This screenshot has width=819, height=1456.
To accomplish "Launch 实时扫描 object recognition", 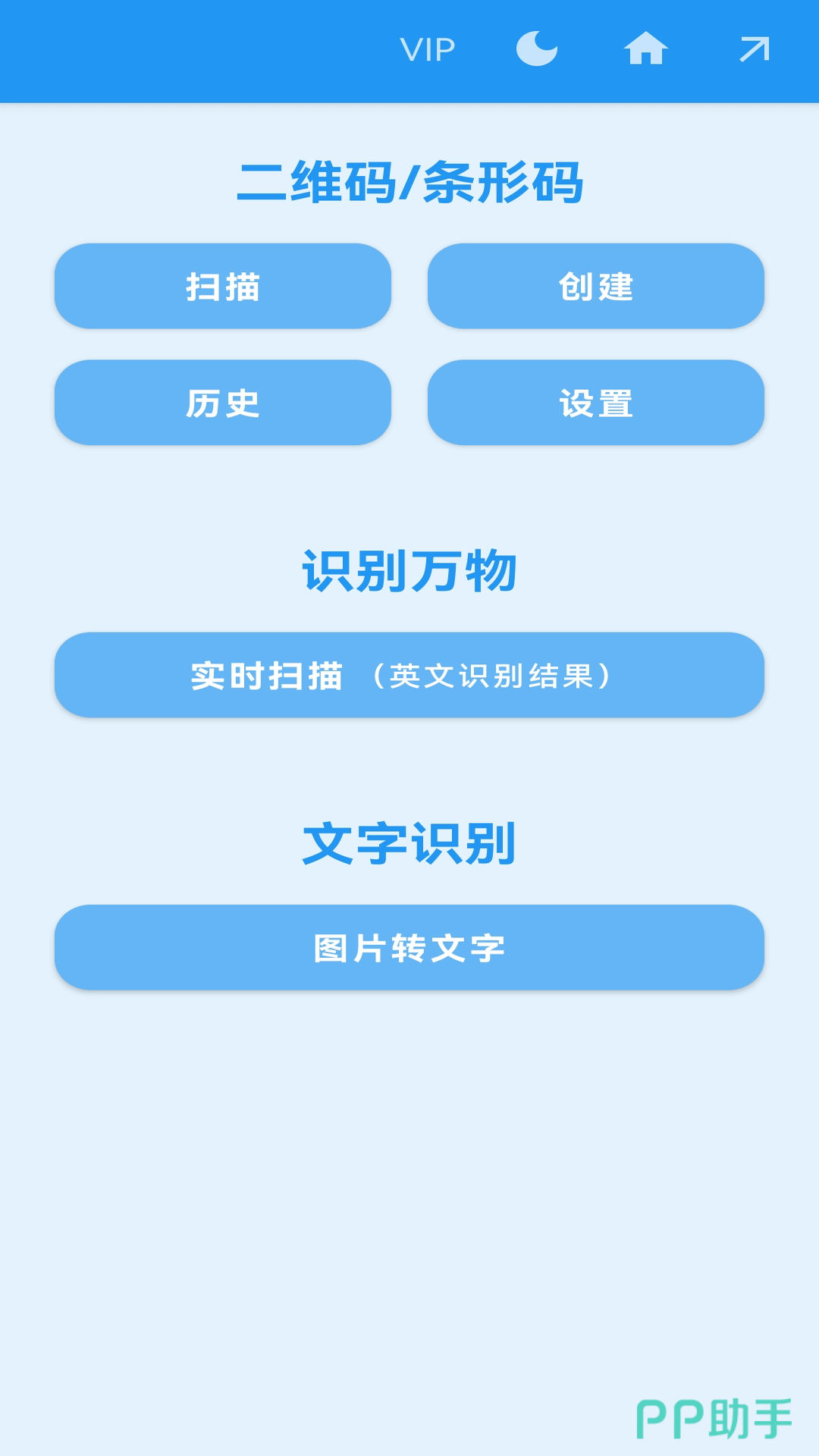I will click(x=409, y=675).
